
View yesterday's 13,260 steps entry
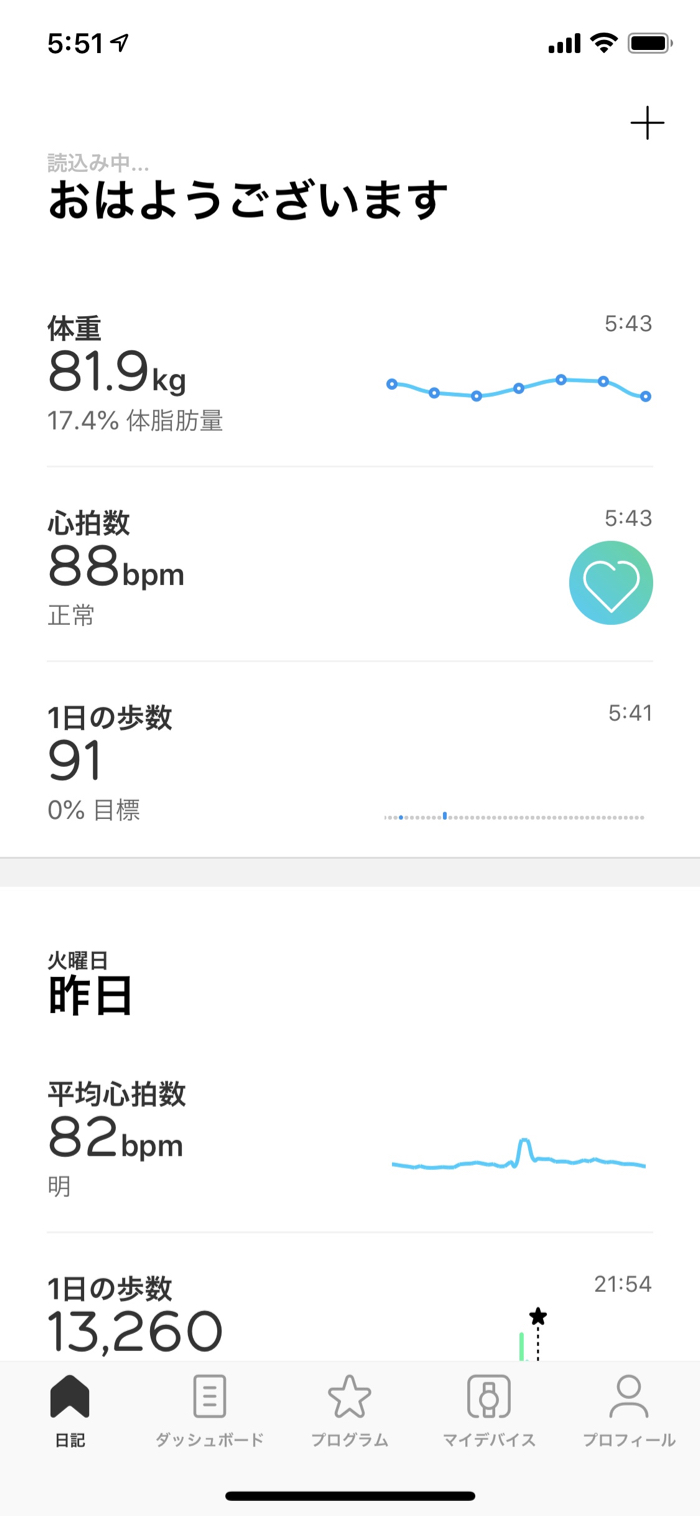(349, 1315)
